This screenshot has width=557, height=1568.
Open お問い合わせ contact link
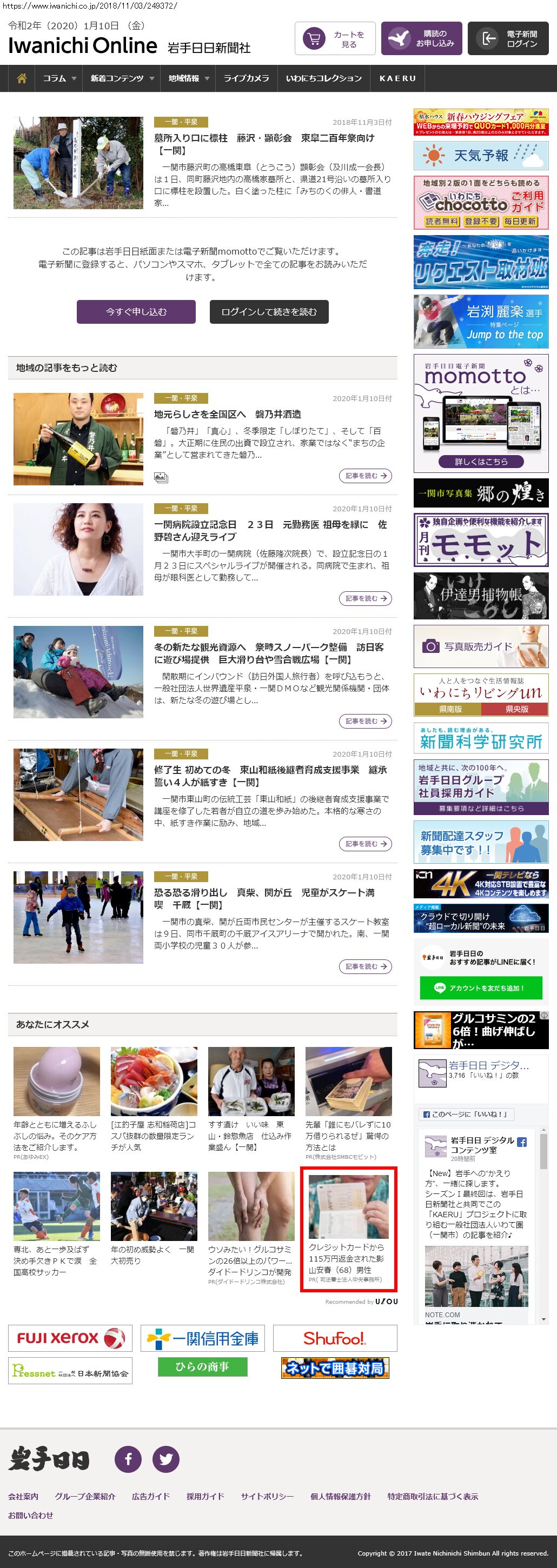coord(30,1515)
